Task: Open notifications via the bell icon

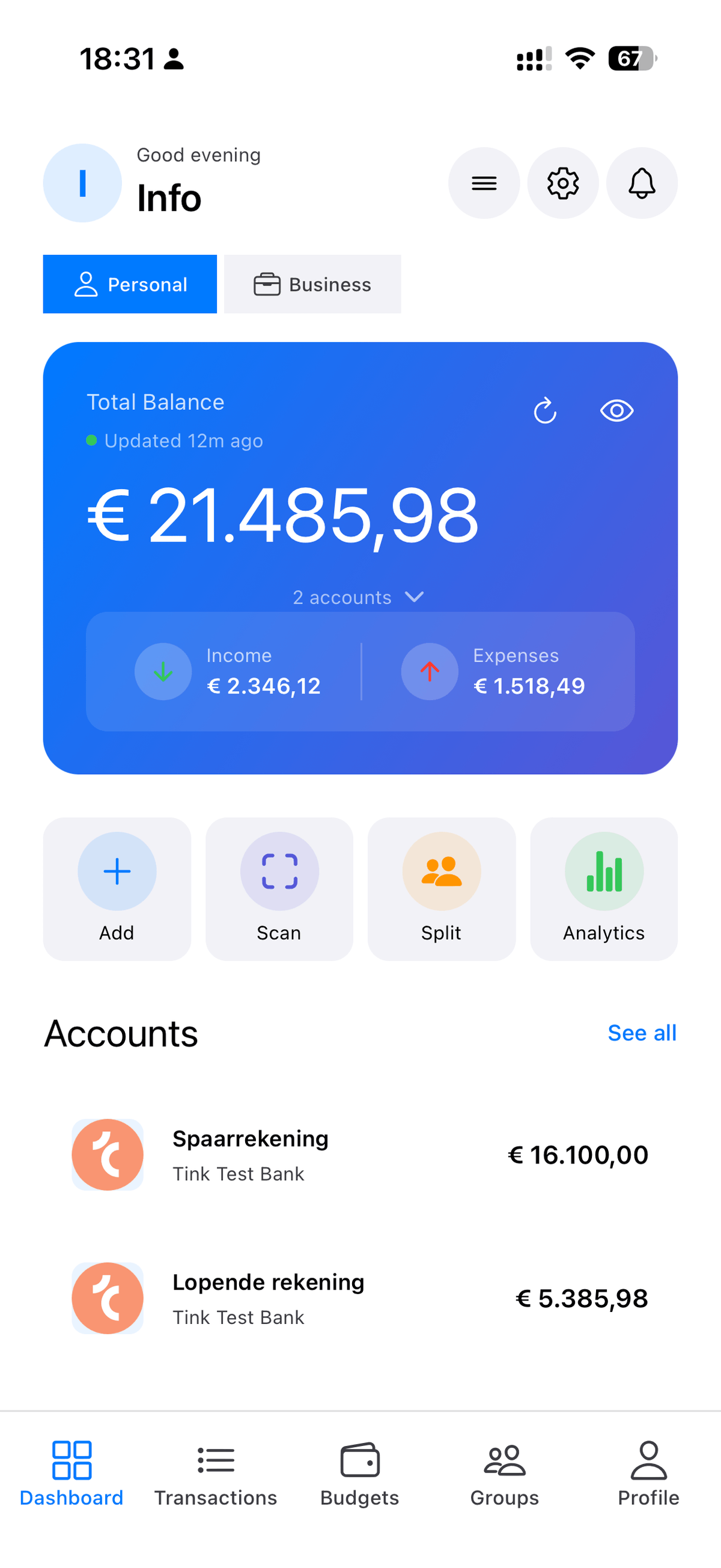Action: coord(642,183)
